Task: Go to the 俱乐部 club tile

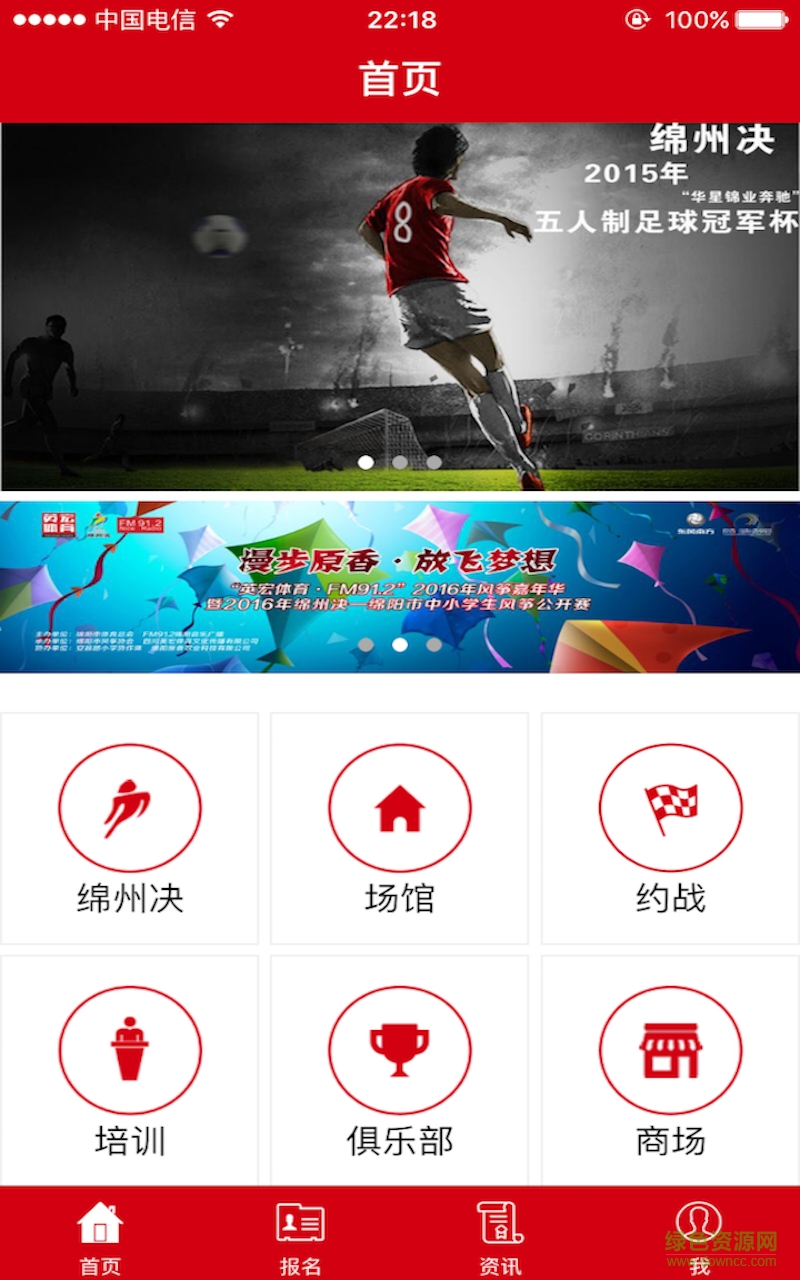Action: pos(400,1070)
